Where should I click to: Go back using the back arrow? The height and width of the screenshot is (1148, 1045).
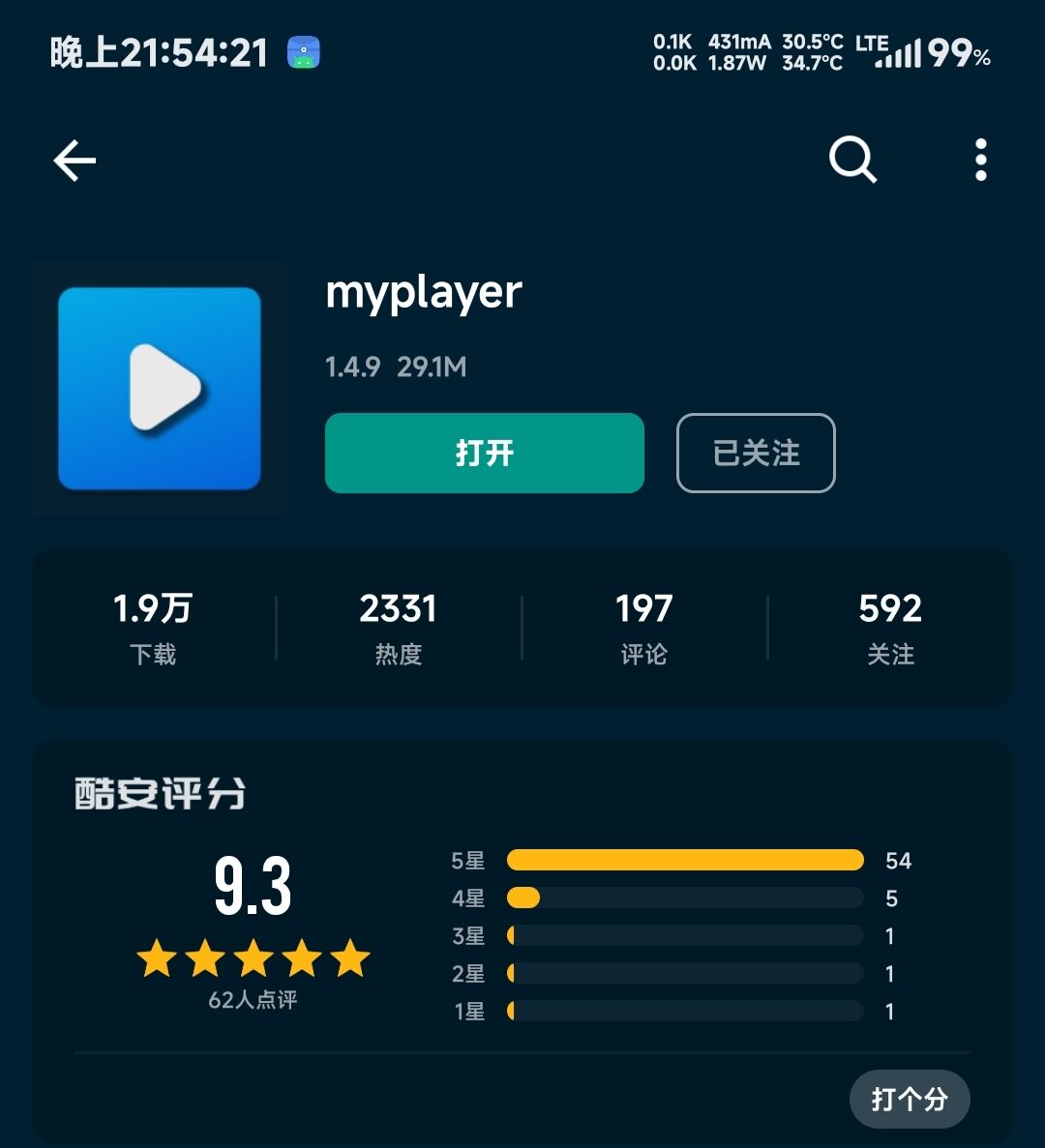click(73, 161)
